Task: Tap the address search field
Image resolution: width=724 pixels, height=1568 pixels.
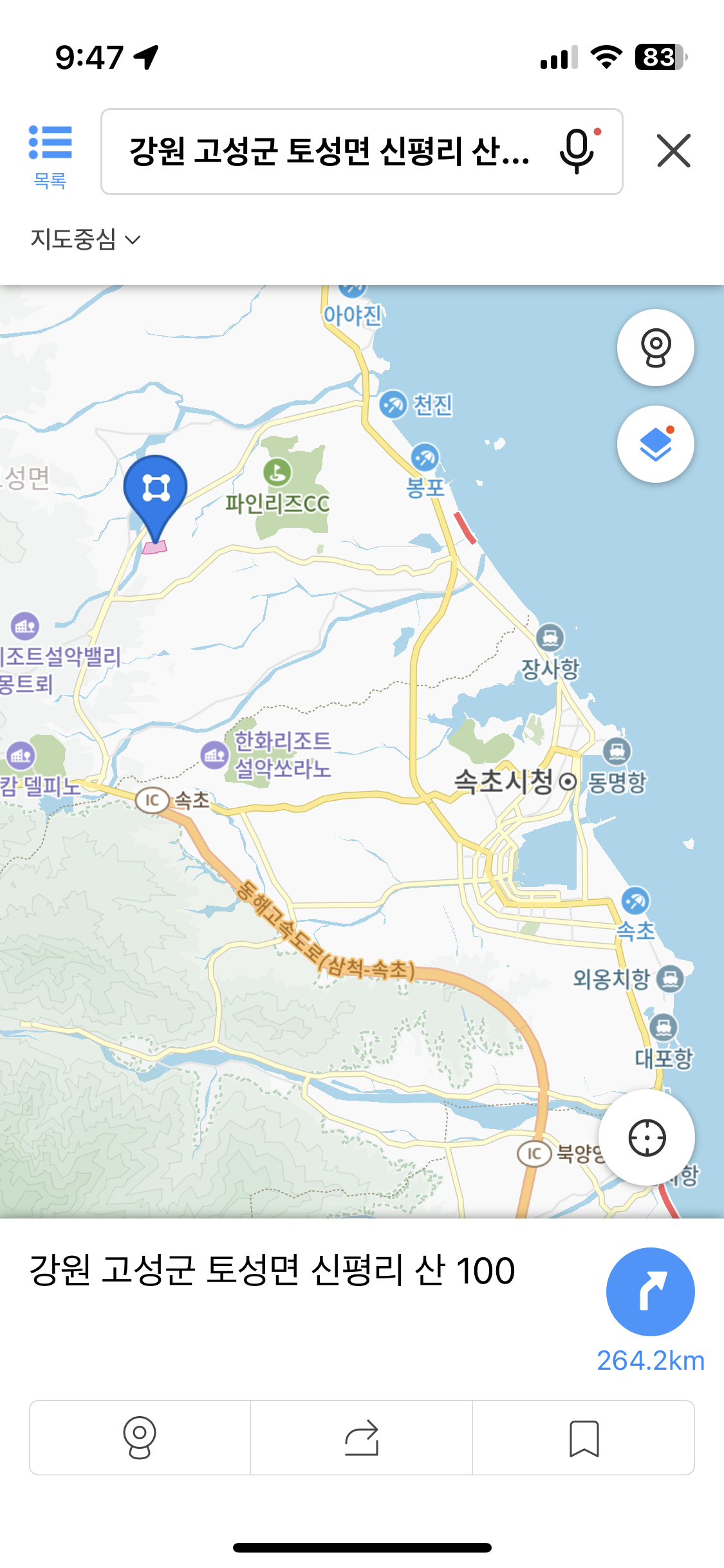Action: [x=330, y=152]
